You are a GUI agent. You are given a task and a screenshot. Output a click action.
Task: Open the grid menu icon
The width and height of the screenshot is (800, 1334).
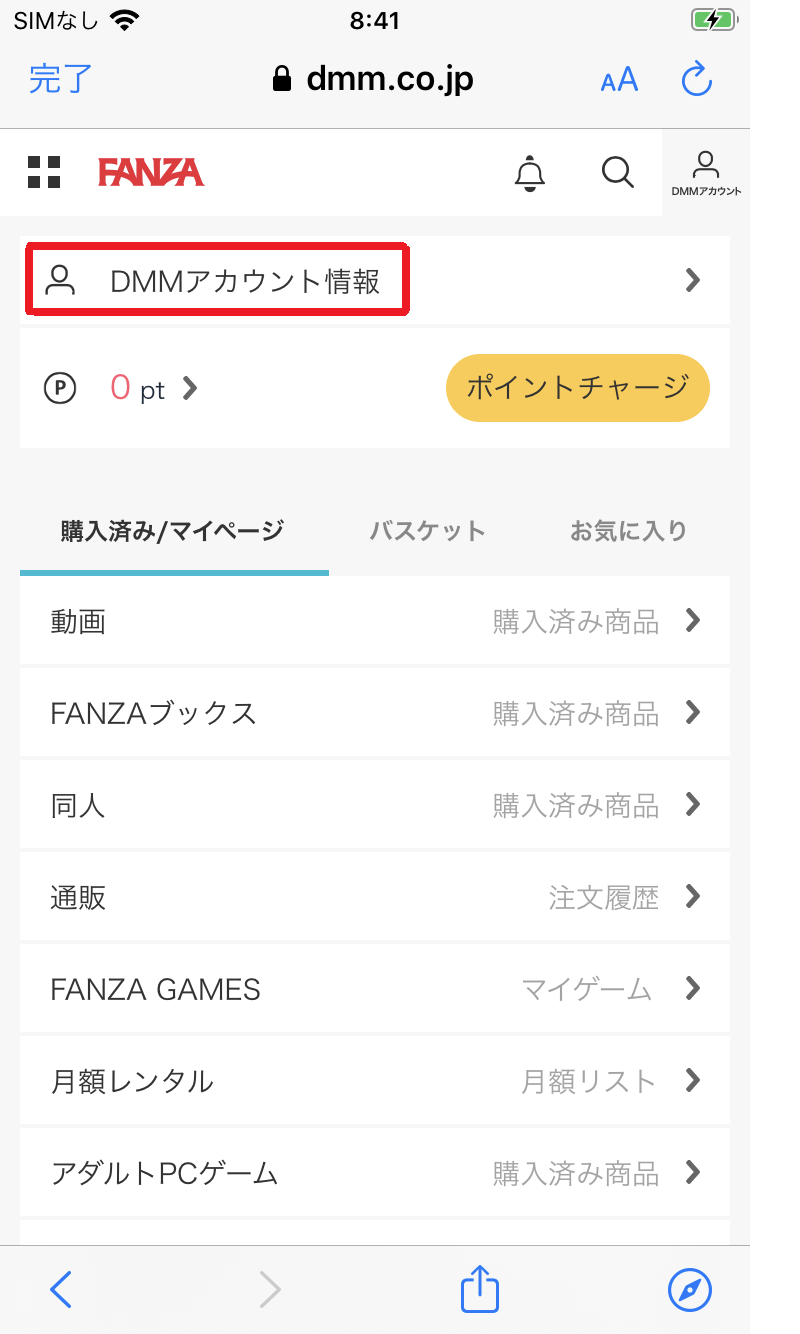click(x=44, y=172)
